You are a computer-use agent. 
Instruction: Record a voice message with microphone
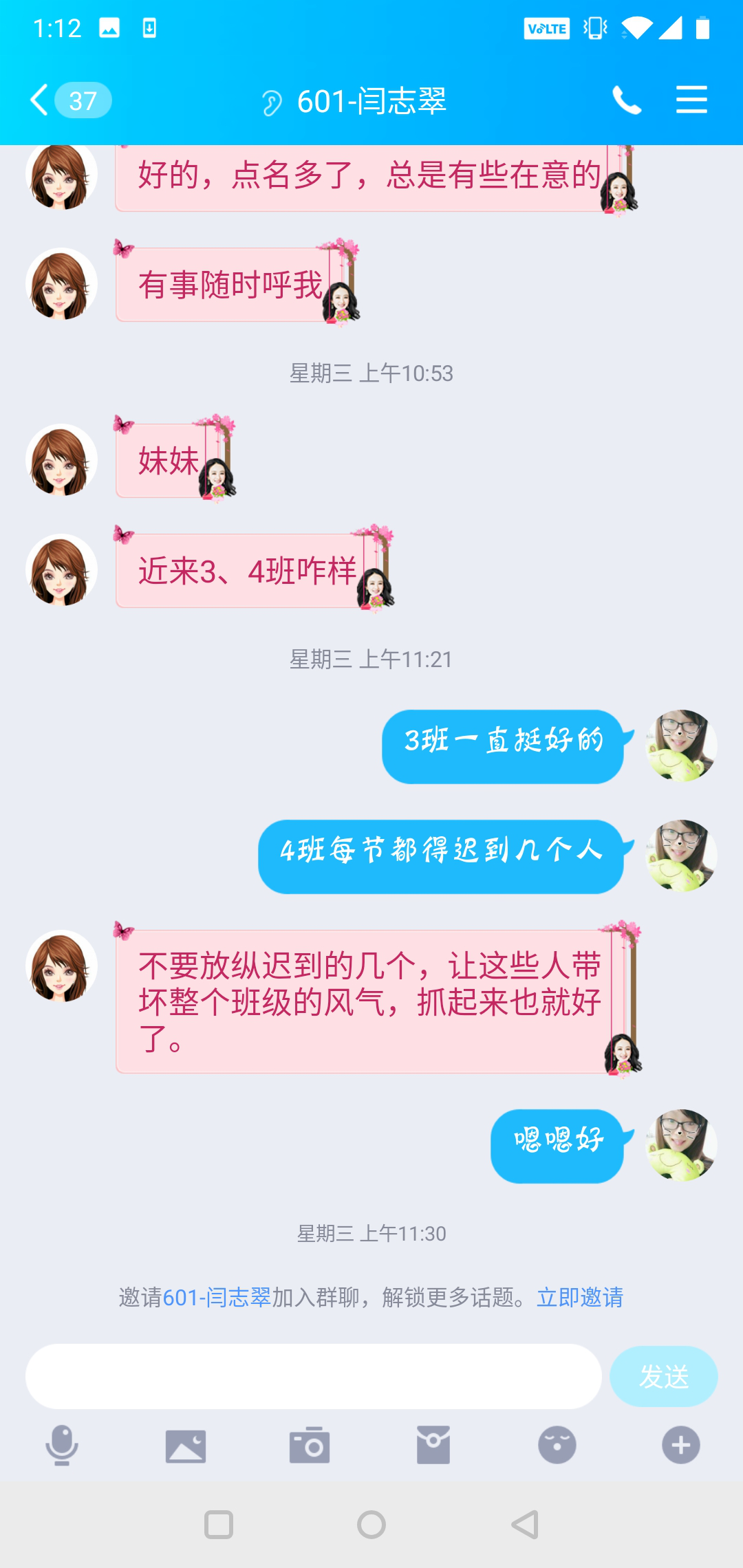[x=62, y=1445]
